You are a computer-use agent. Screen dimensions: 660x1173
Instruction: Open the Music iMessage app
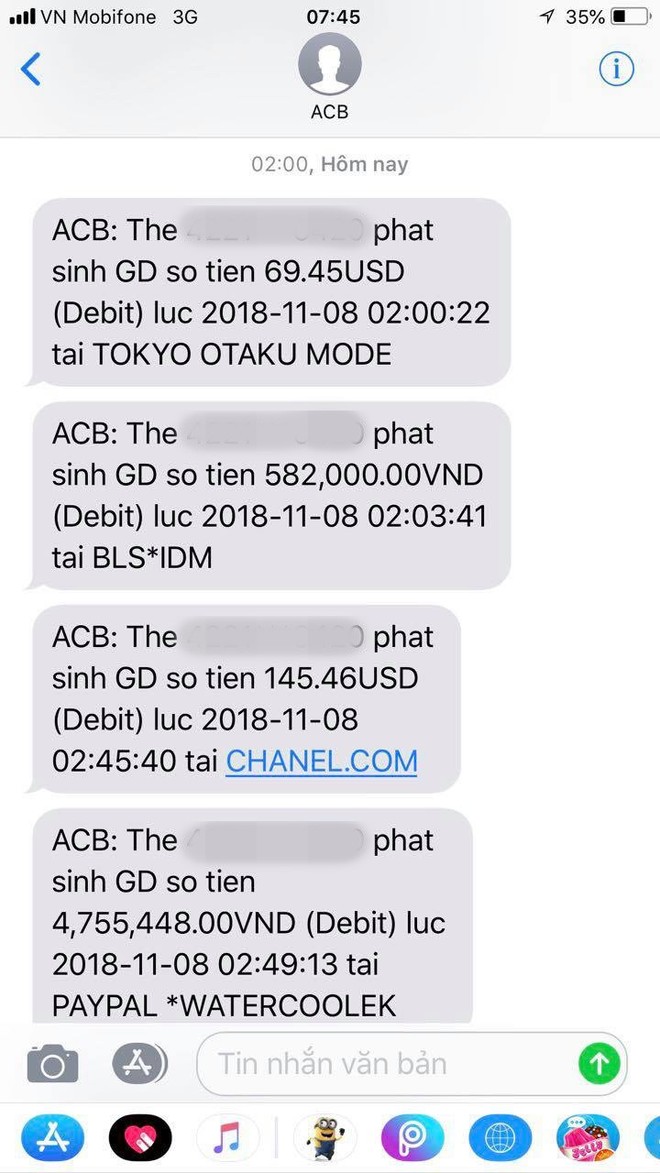(227, 1137)
